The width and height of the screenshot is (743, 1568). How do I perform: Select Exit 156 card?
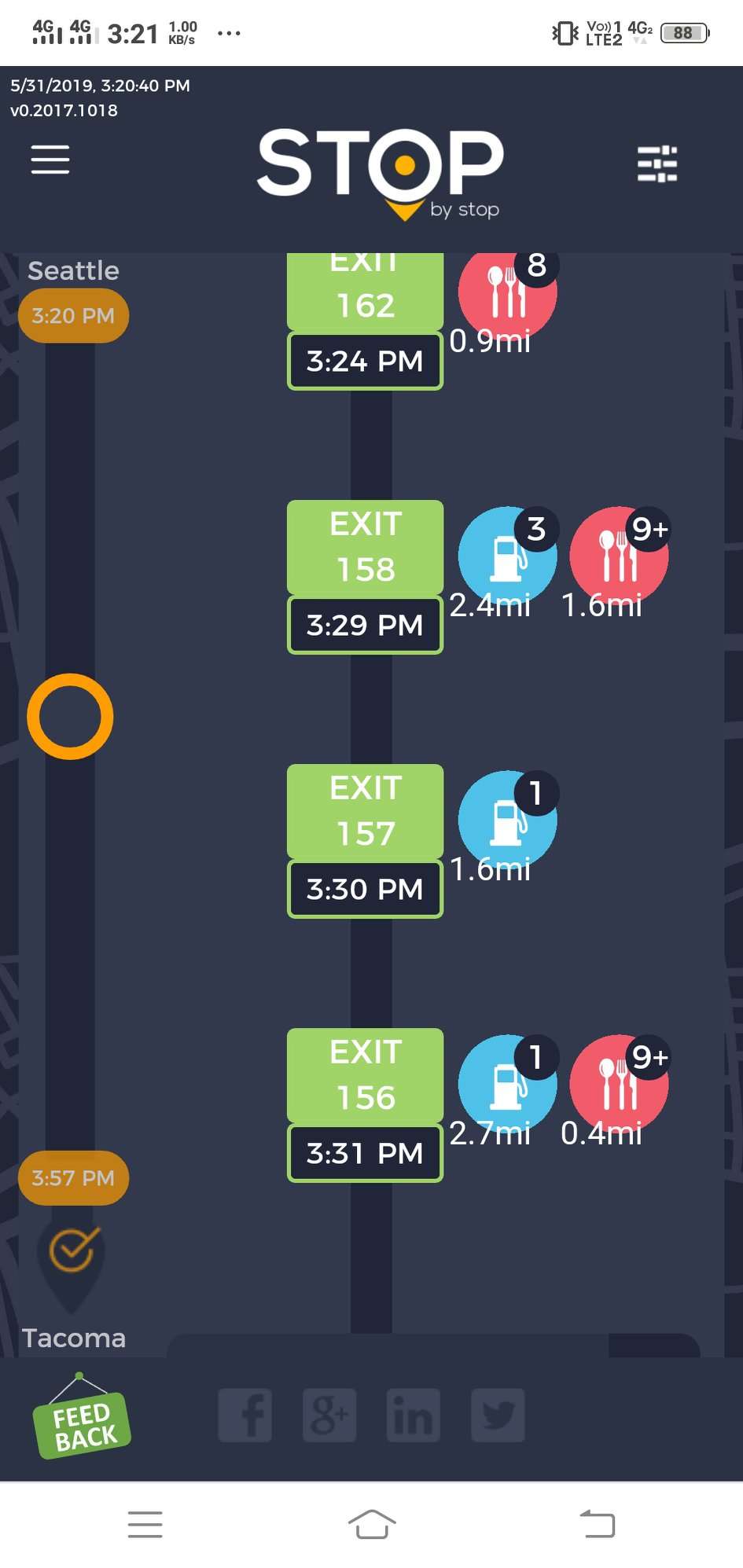pos(365,1076)
